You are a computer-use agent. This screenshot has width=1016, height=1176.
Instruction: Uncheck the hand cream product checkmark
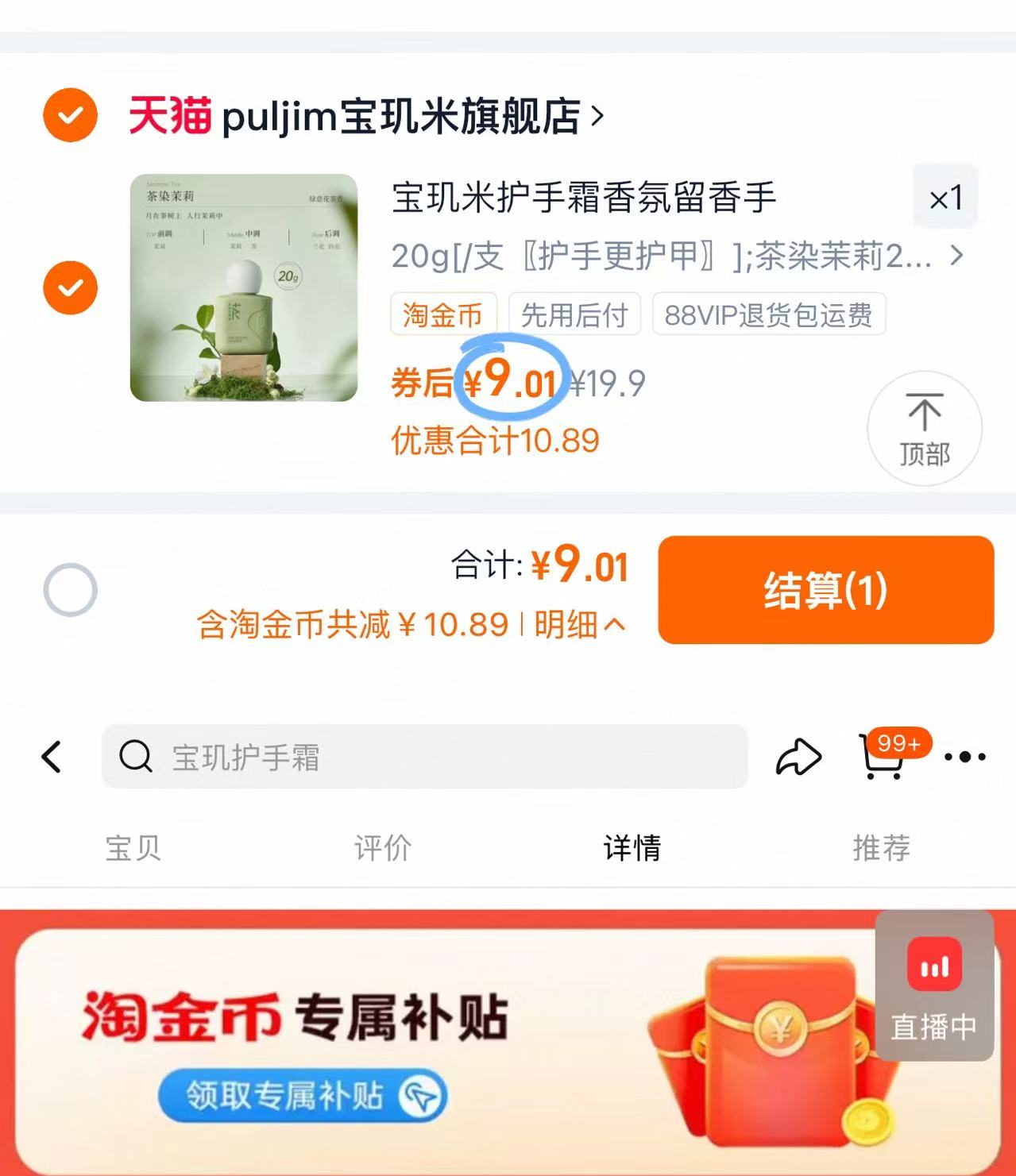coord(69,287)
